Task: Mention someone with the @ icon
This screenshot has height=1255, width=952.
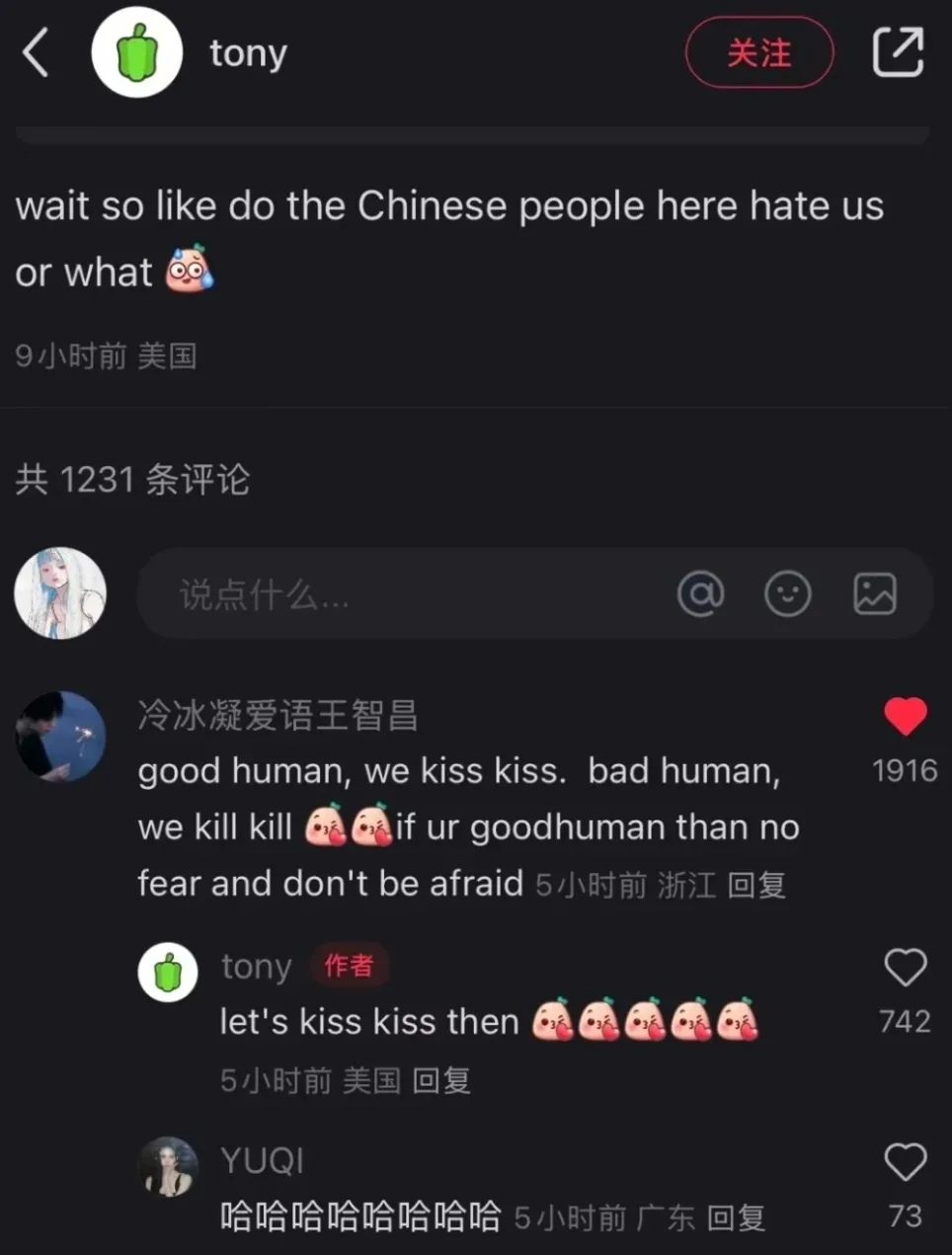Action: coord(700,594)
